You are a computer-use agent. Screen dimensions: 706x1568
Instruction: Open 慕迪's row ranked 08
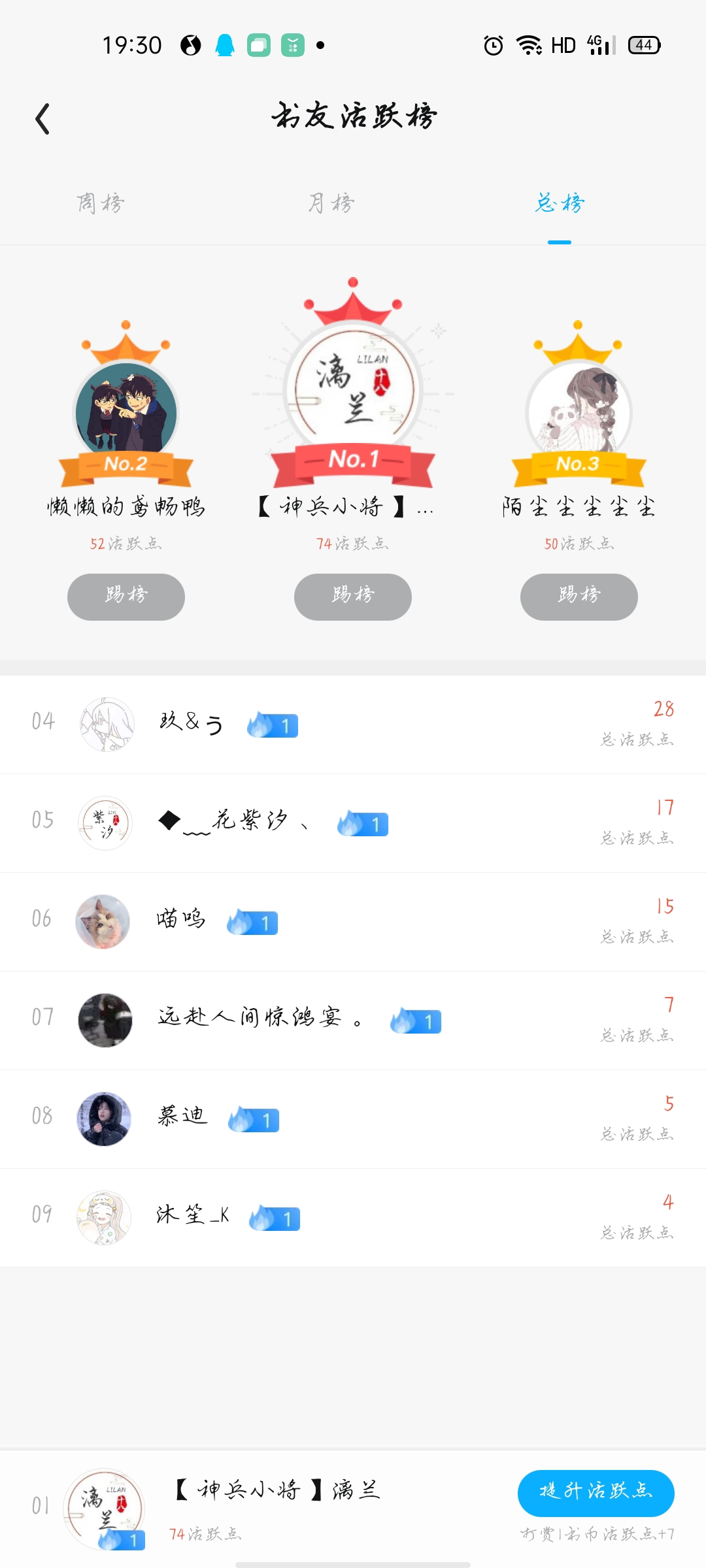pos(353,1119)
